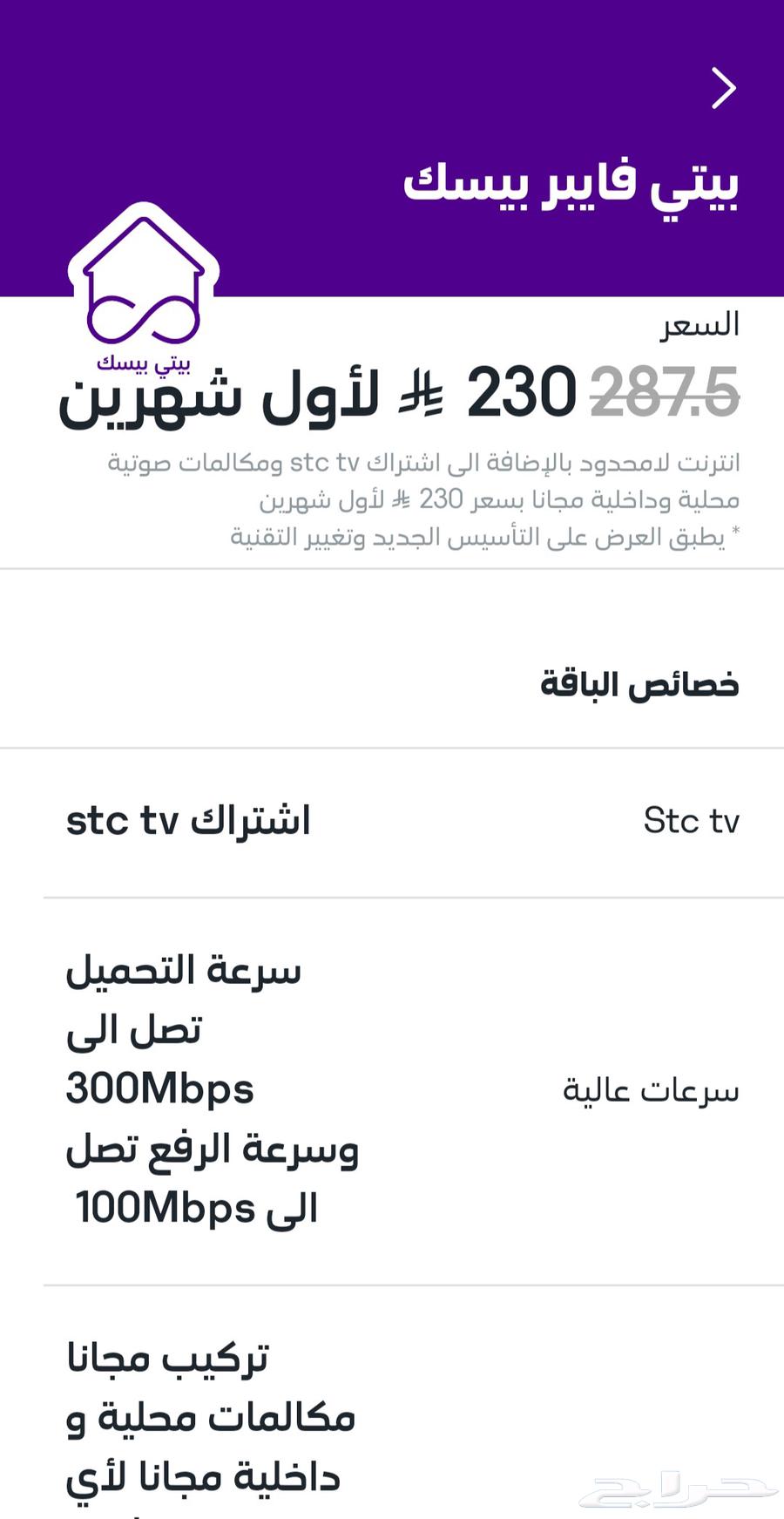Enable the سرعات عالية high-speed feature
This screenshot has width=784, height=1519.
click(649, 1089)
